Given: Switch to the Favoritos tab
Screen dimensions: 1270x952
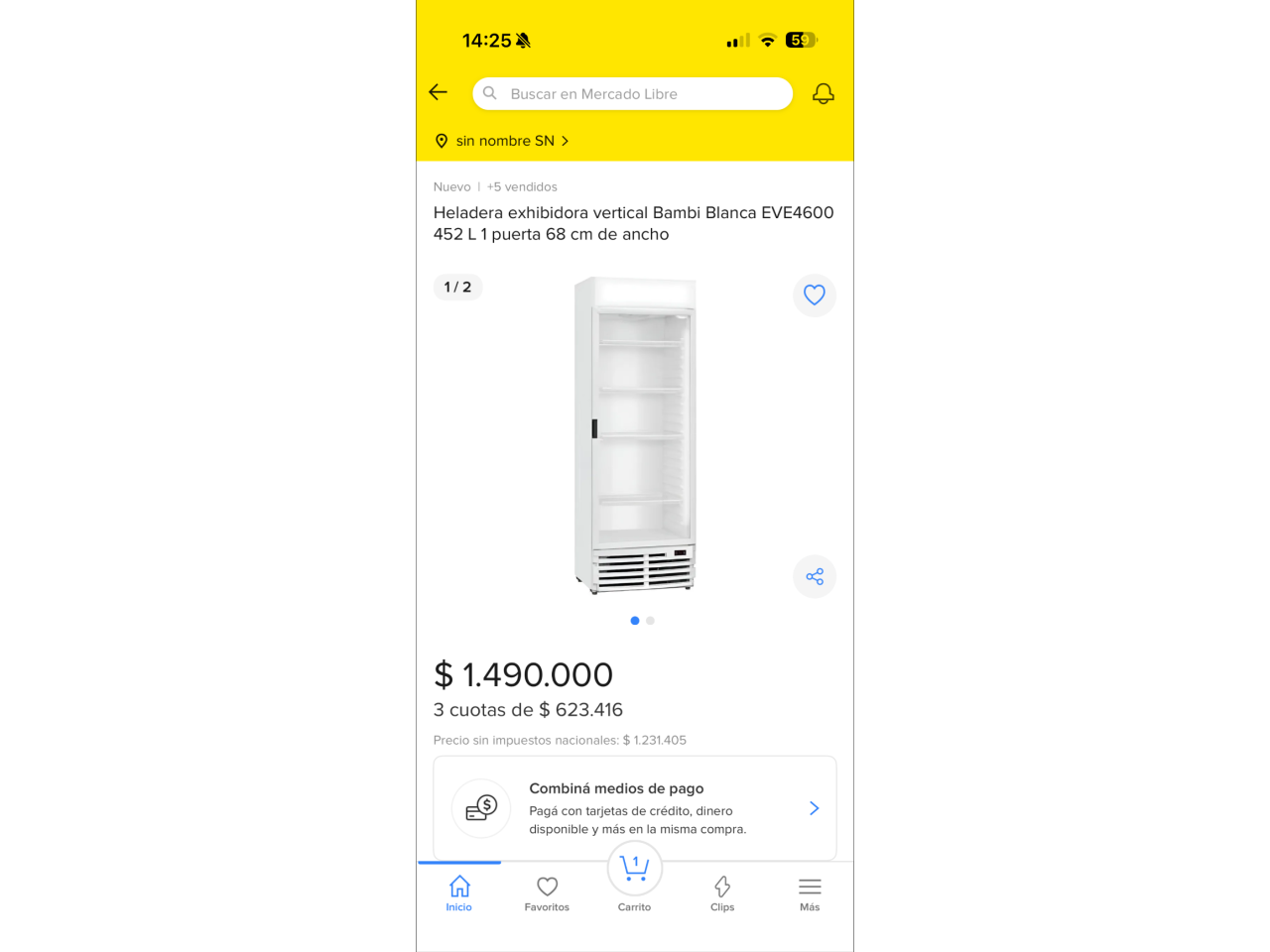Looking at the screenshot, I should [547, 892].
